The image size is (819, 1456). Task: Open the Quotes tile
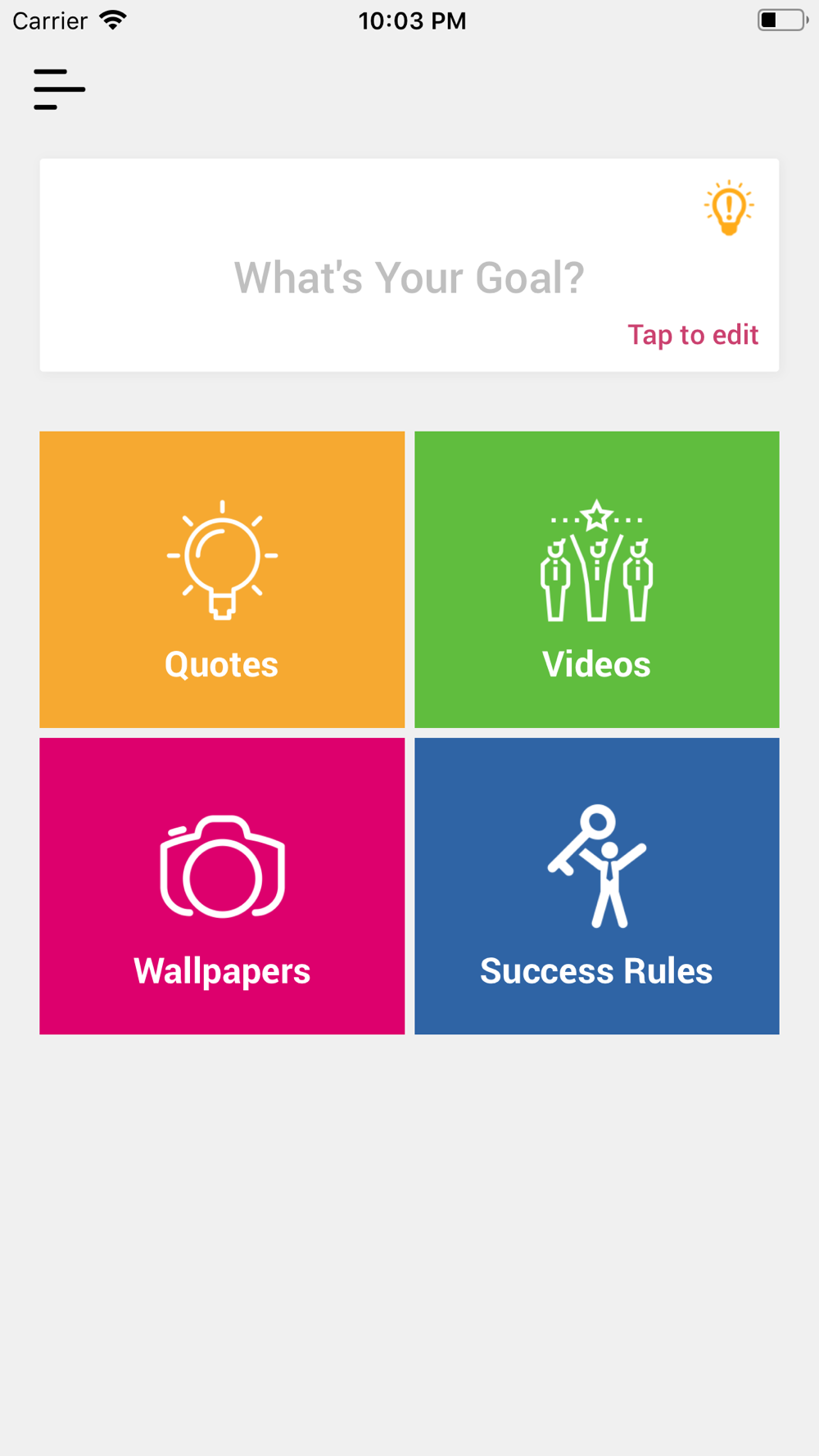(222, 580)
